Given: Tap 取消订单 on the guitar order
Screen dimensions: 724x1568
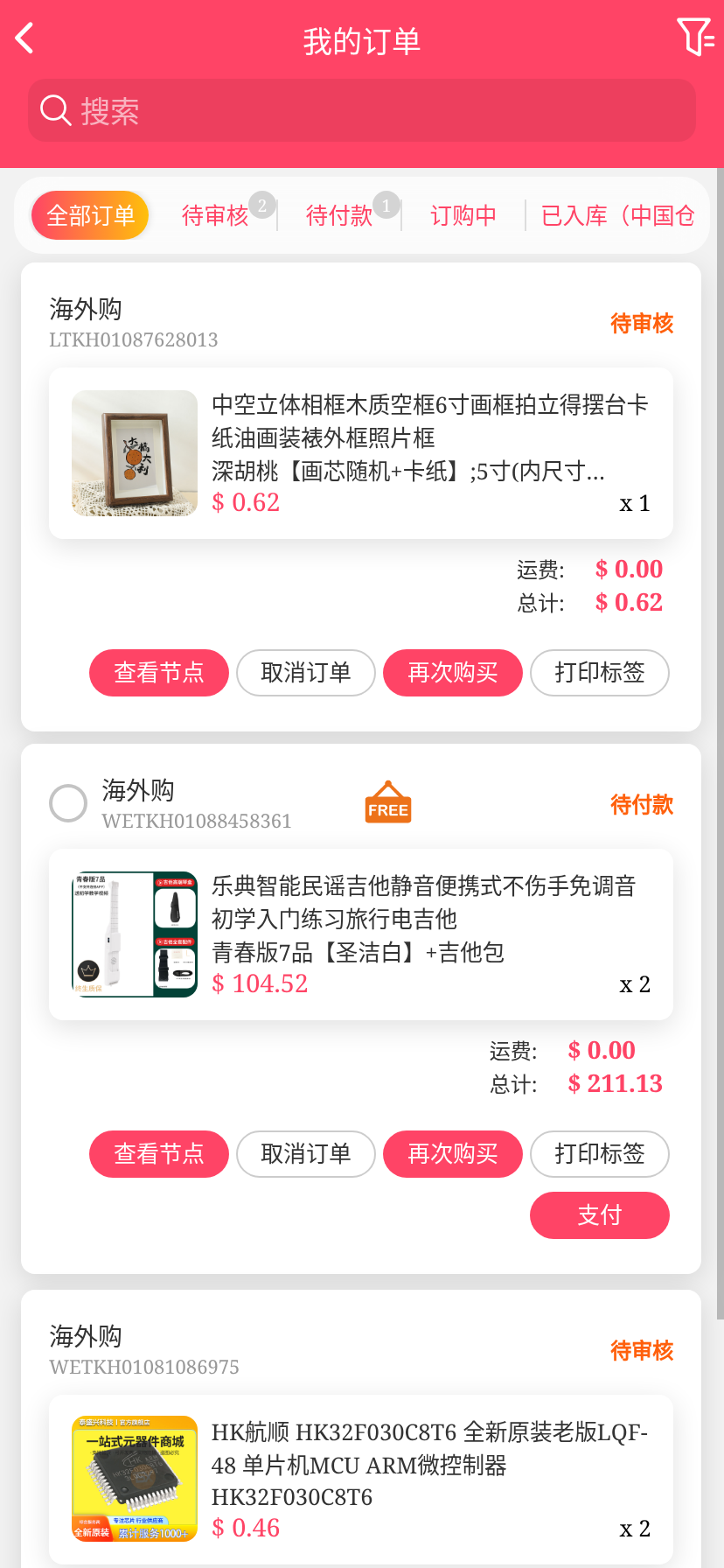Looking at the screenshot, I should [x=306, y=1154].
